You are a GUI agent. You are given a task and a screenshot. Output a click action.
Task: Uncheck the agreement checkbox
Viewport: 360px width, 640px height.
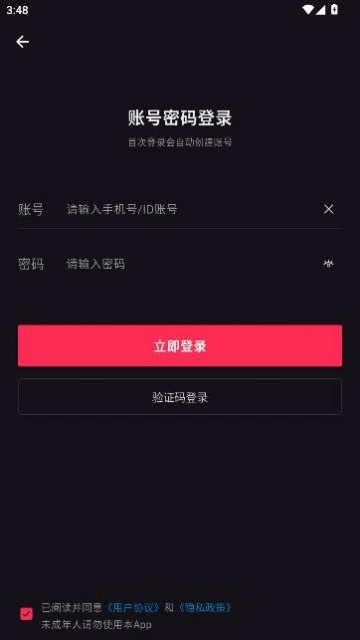27,614
